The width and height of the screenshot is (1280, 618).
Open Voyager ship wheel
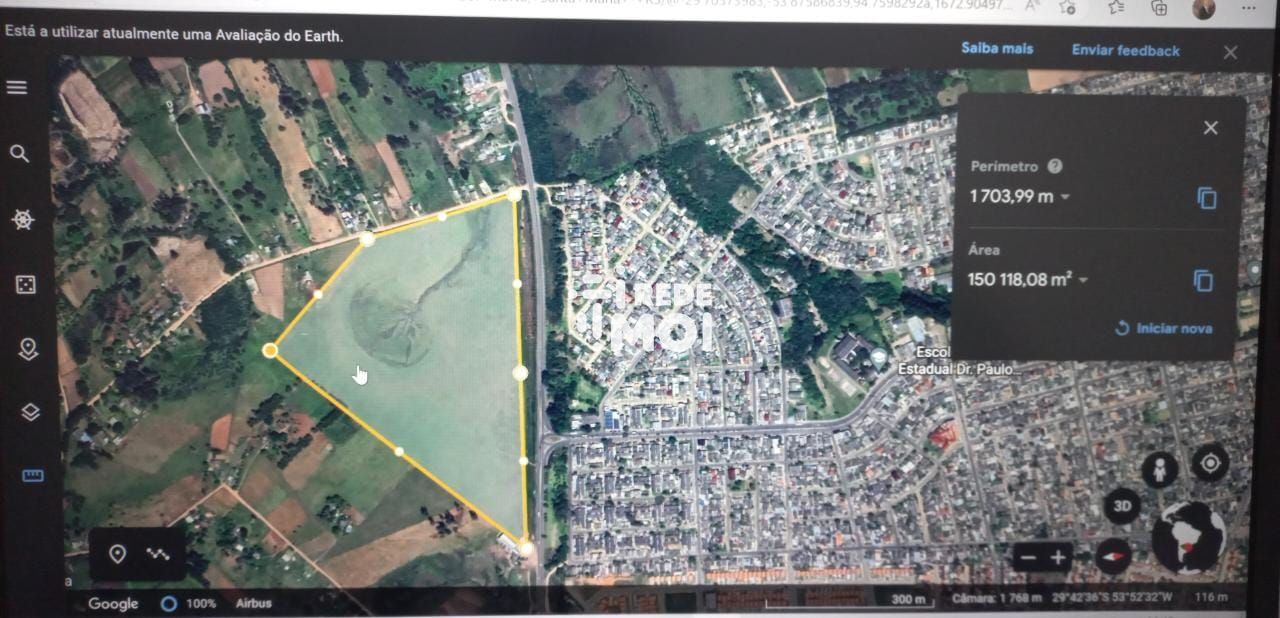tap(23, 220)
